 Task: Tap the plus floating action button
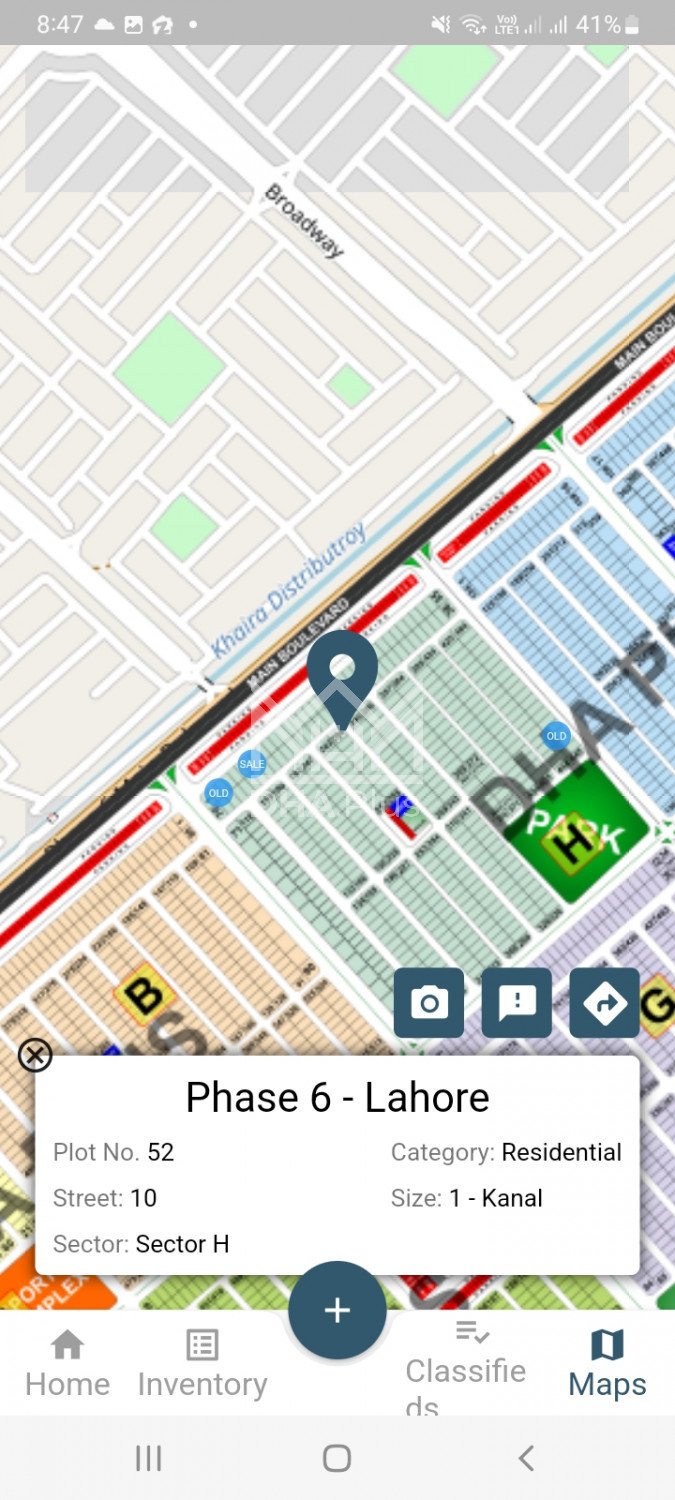[x=337, y=1310]
